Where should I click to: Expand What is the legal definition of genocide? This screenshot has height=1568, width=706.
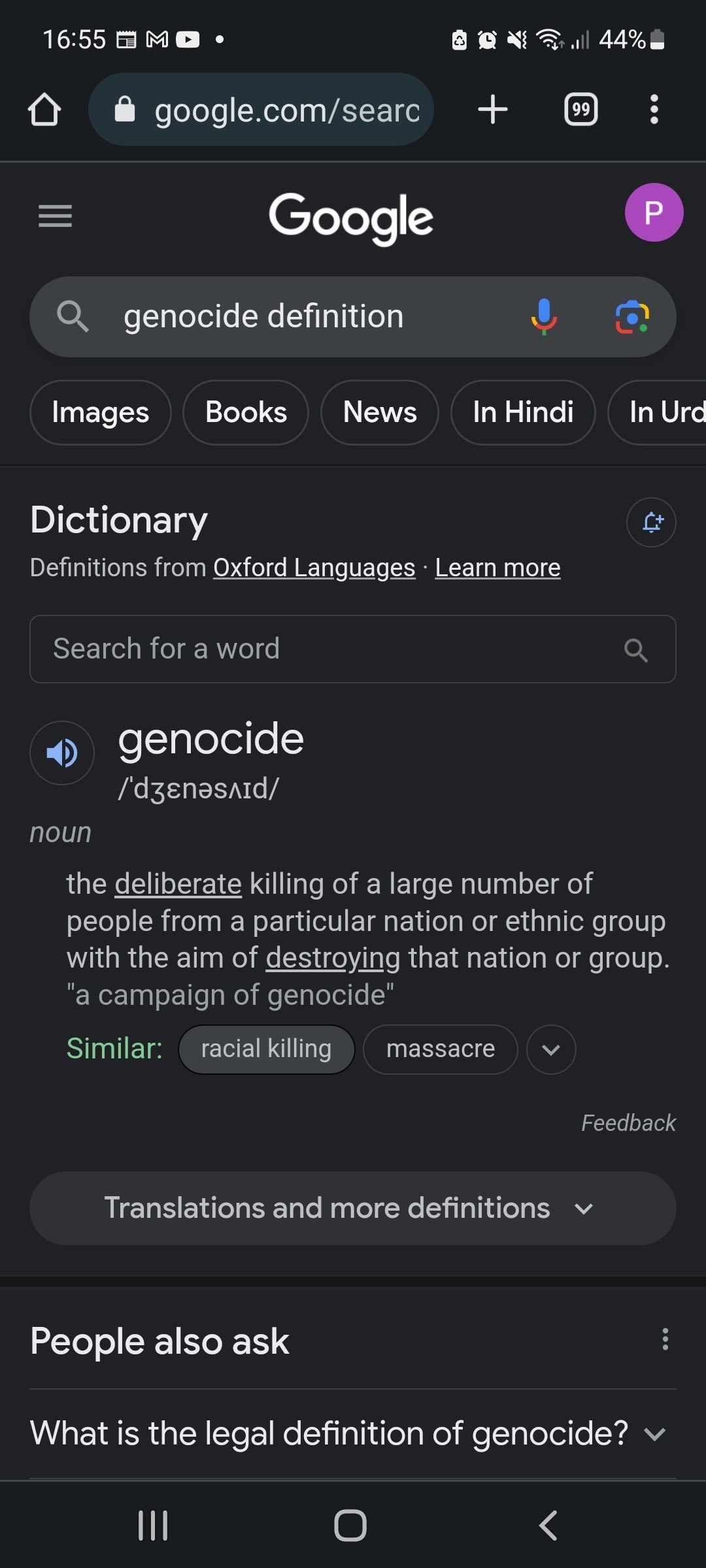(x=353, y=1433)
